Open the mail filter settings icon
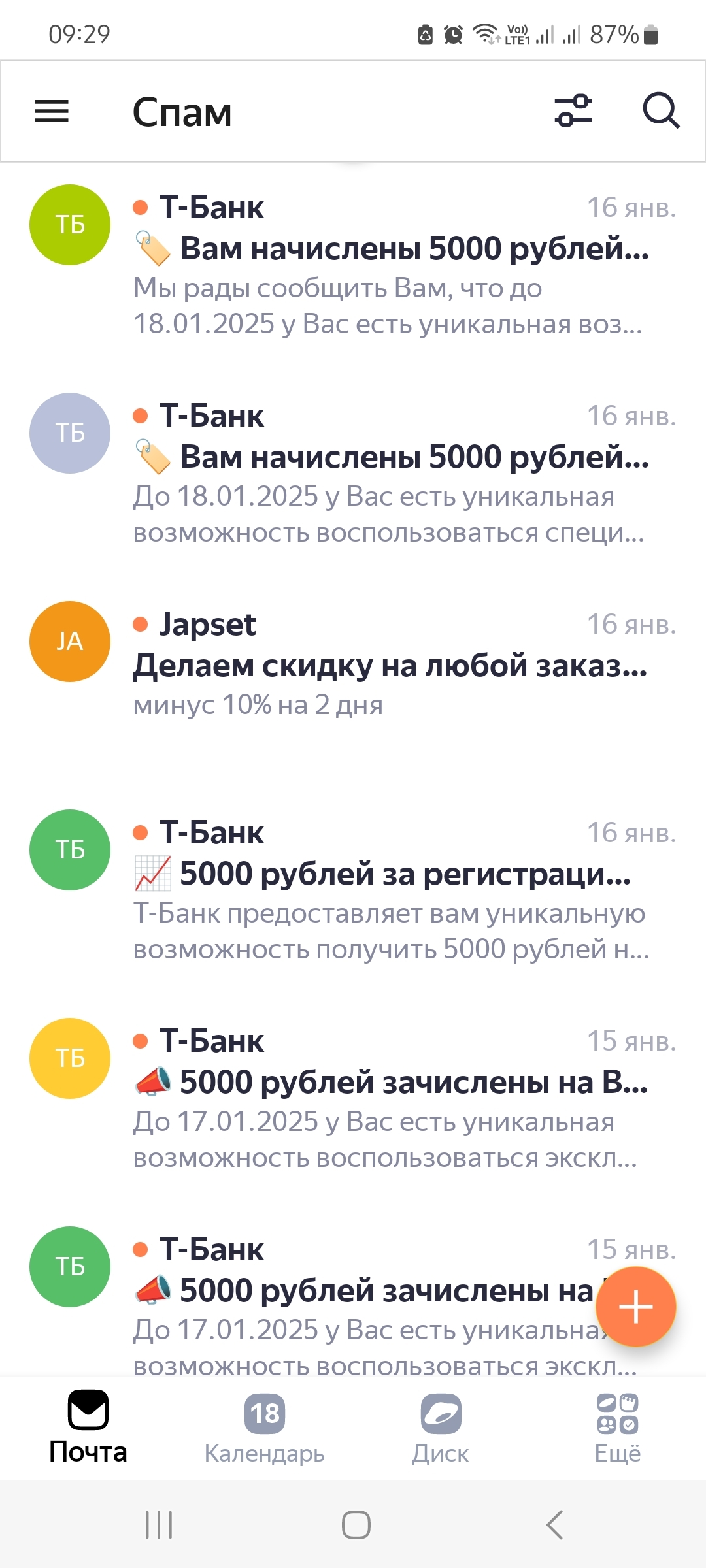Viewport: 706px width, 1568px height. click(573, 110)
